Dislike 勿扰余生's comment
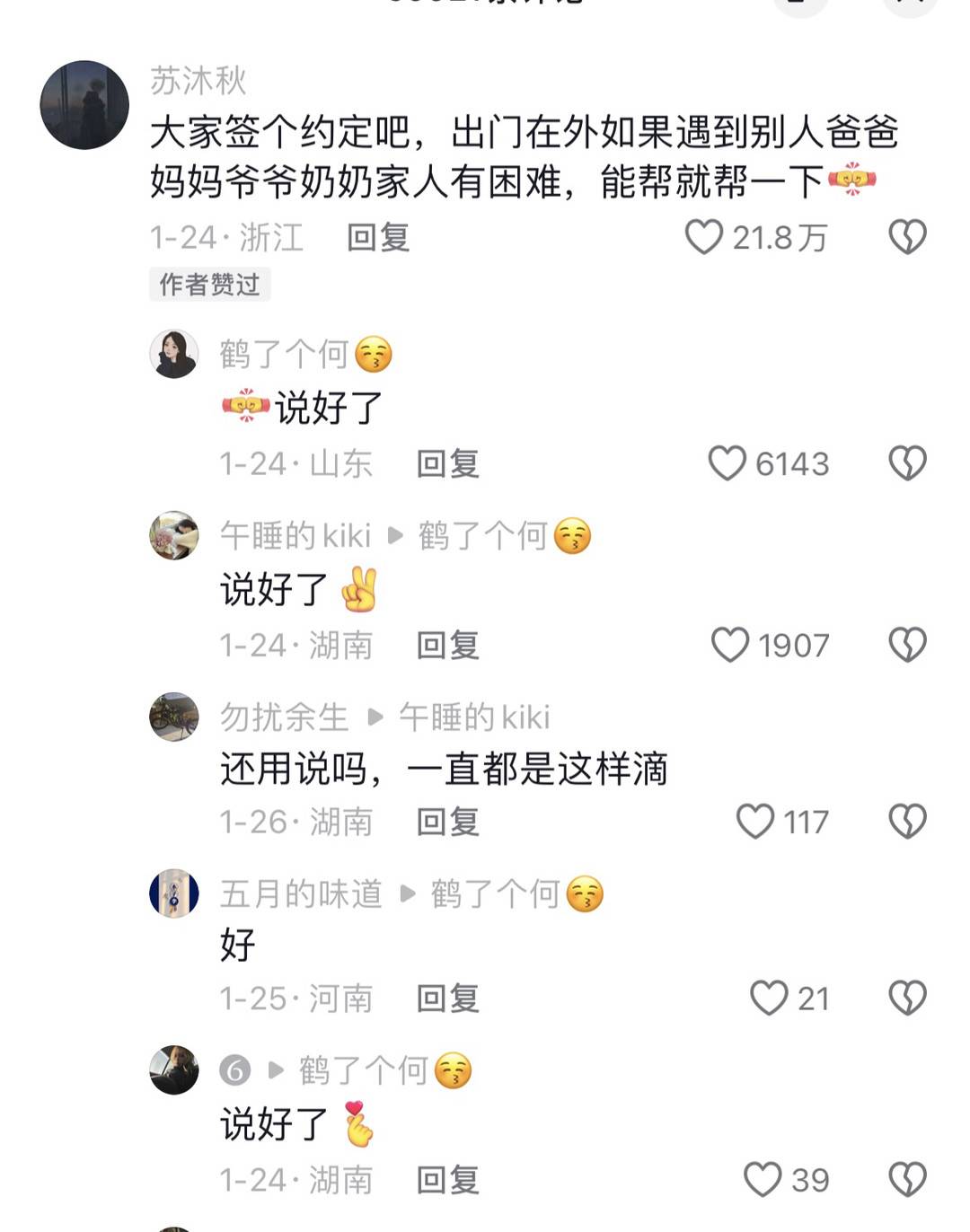 [x=907, y=821]
